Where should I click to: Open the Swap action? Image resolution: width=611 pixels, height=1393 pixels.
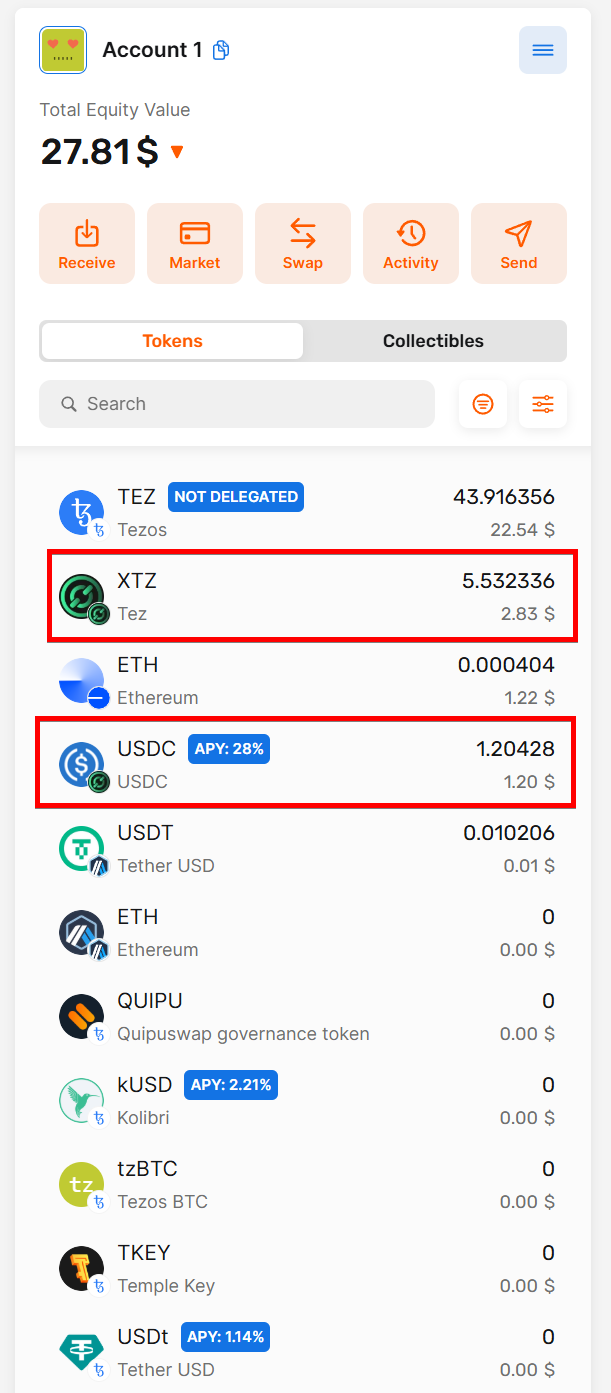[303, 244]
